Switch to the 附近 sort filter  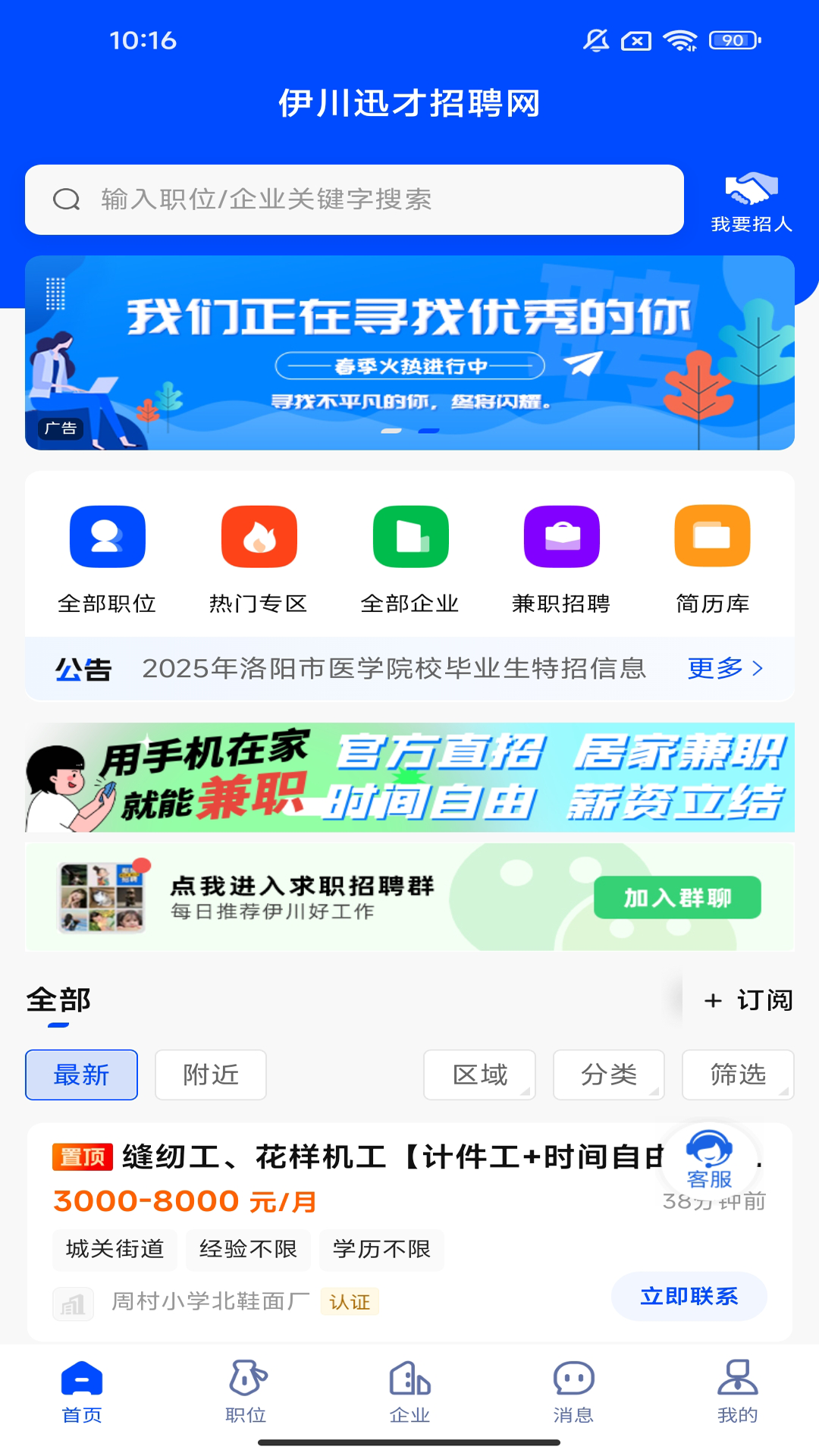(209, 1075)
